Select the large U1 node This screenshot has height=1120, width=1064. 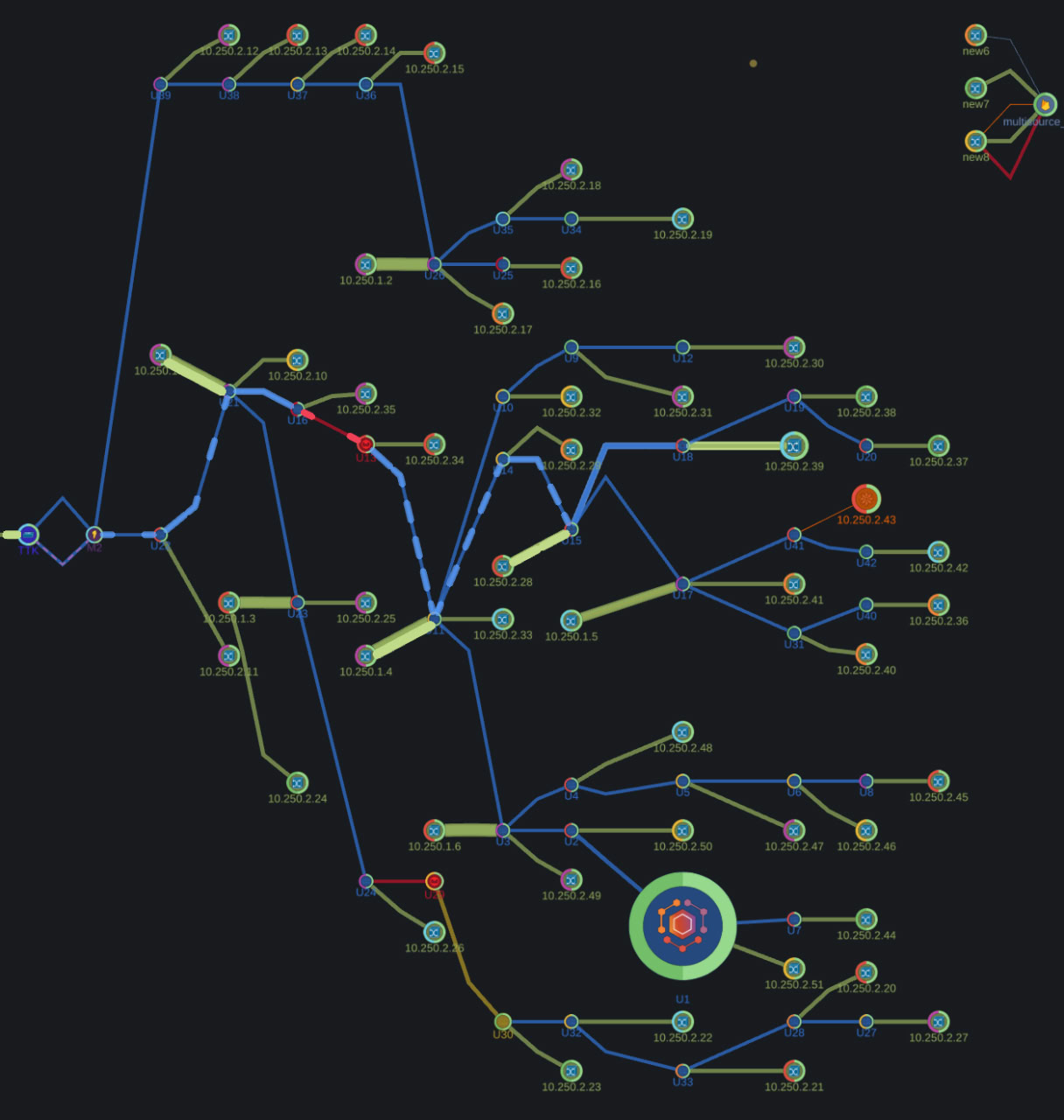682,925
